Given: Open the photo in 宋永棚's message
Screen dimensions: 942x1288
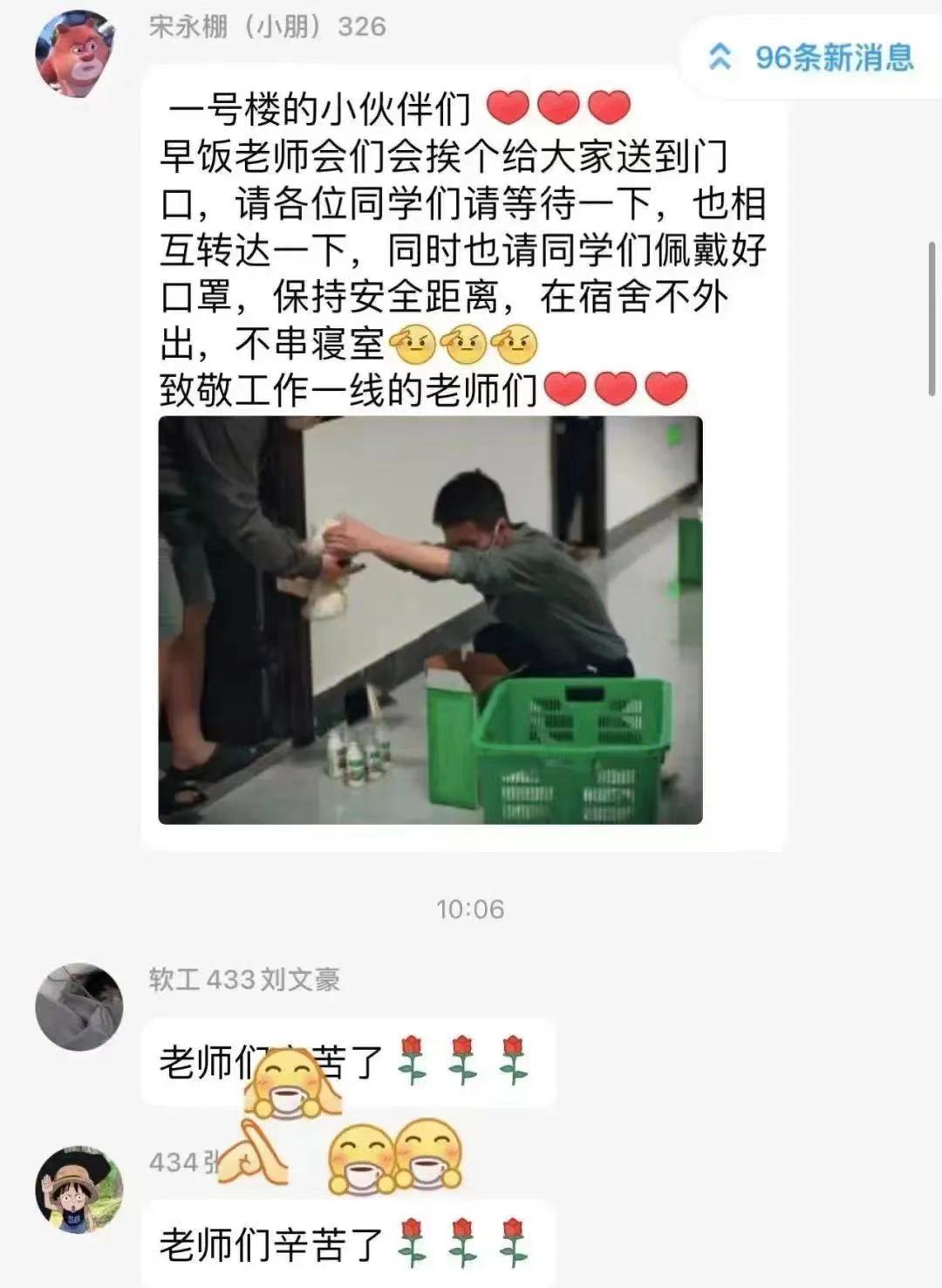Looking at the screenshot, I should [x=430, y=620].
